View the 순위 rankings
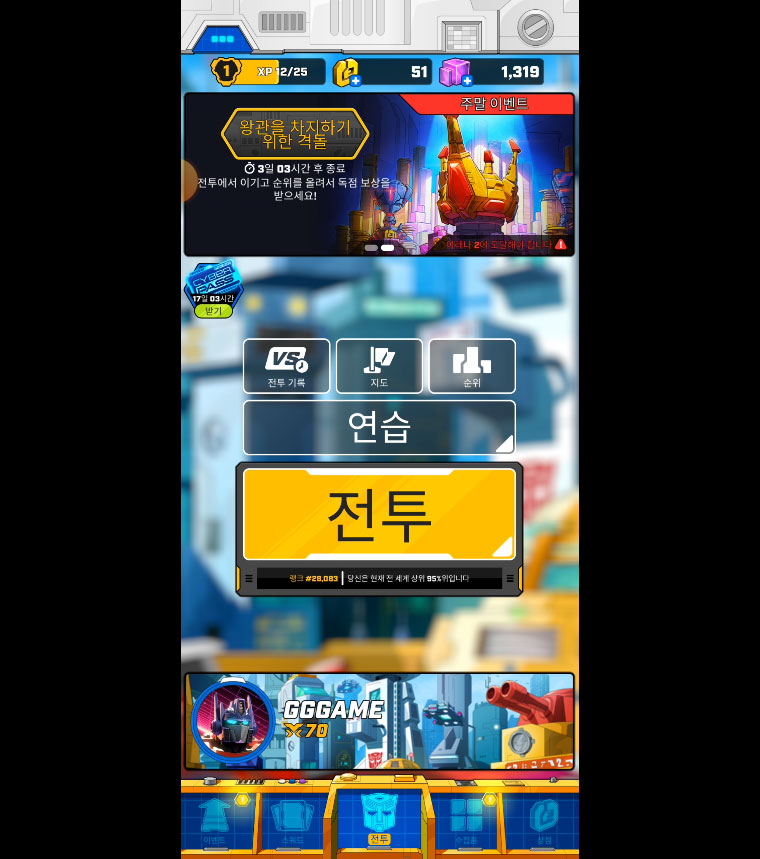This screenshot has width=760, height=859. 472,366
